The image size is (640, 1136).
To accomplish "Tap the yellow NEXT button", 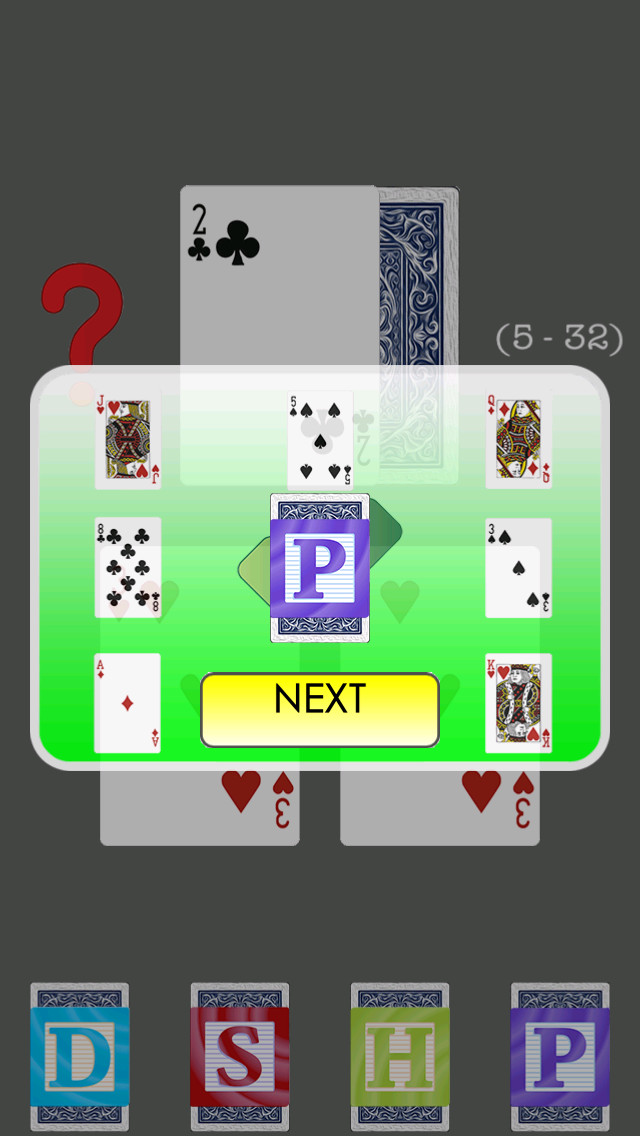I will pos(320,709).
